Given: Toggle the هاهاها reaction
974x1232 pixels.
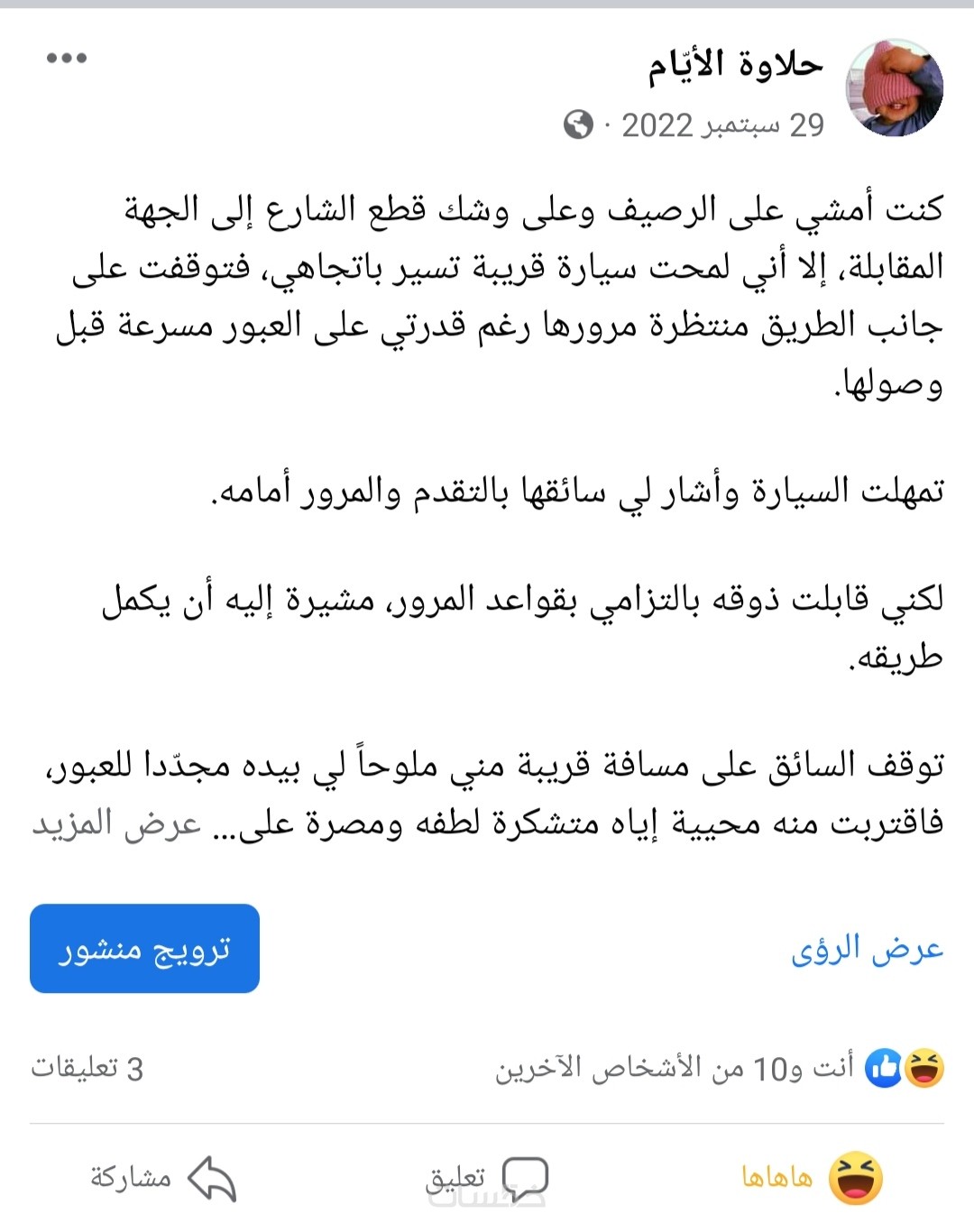Looking at the screenshot, I should [812, 1178].
